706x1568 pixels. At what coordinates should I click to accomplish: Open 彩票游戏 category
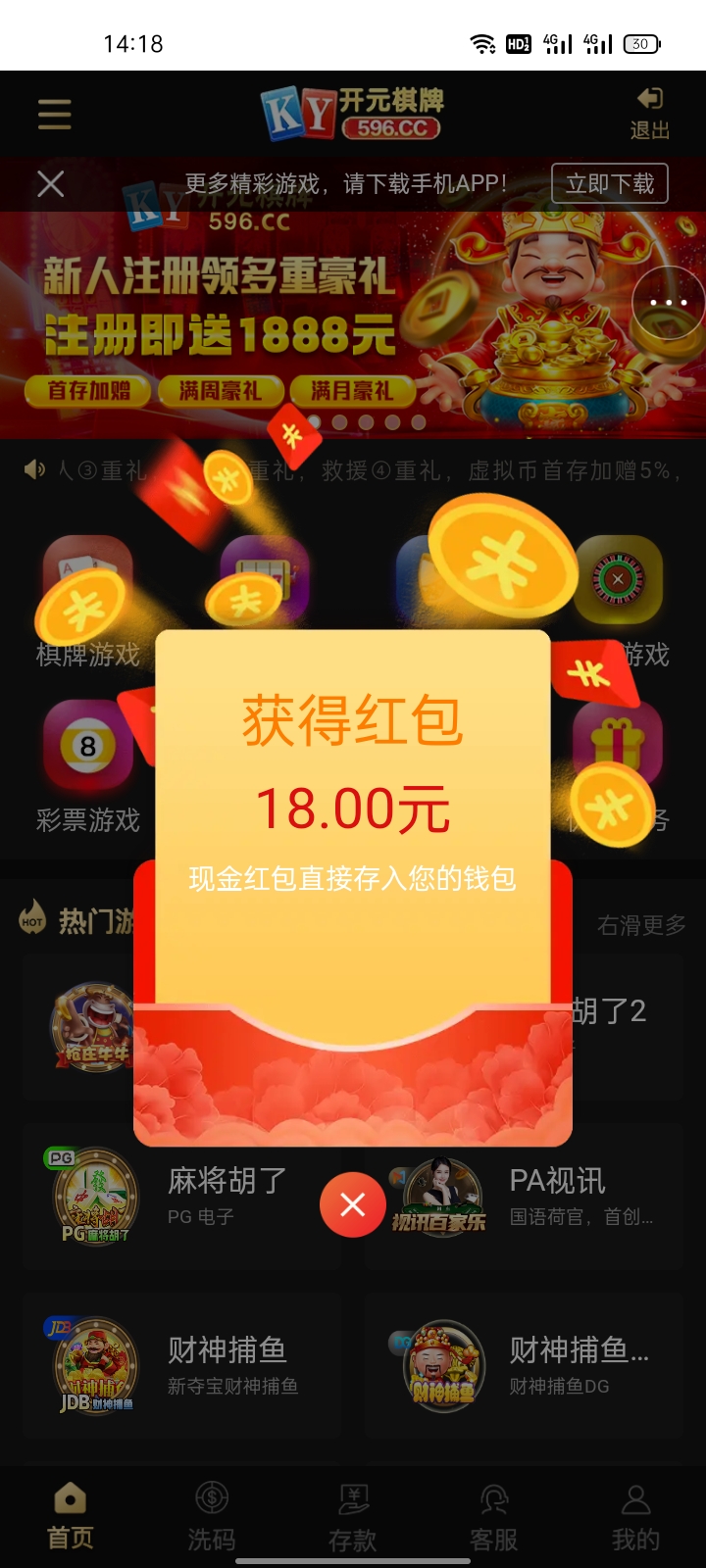(88, 766)
